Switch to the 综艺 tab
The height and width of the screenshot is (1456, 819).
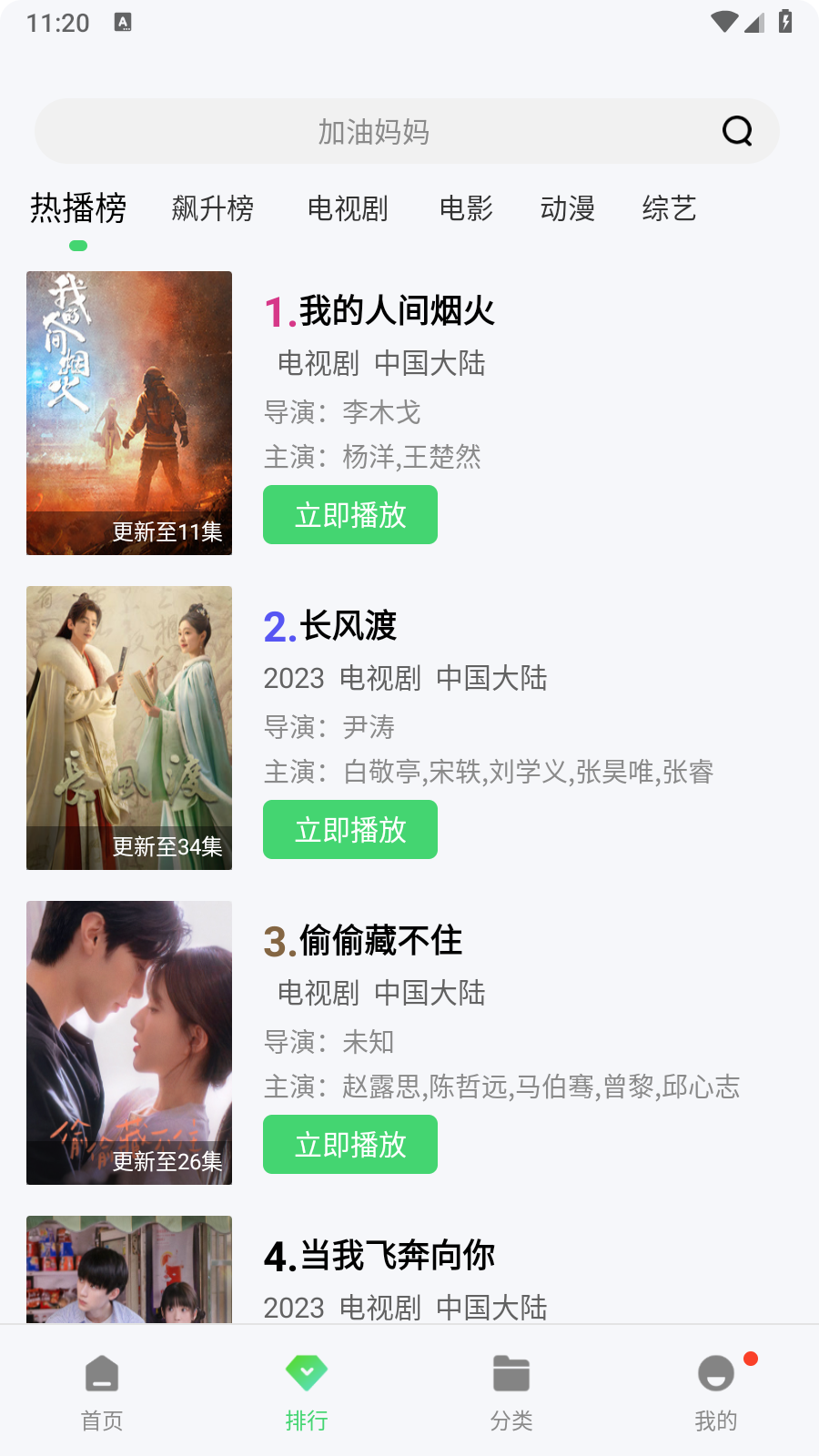(x=669, y=208)
